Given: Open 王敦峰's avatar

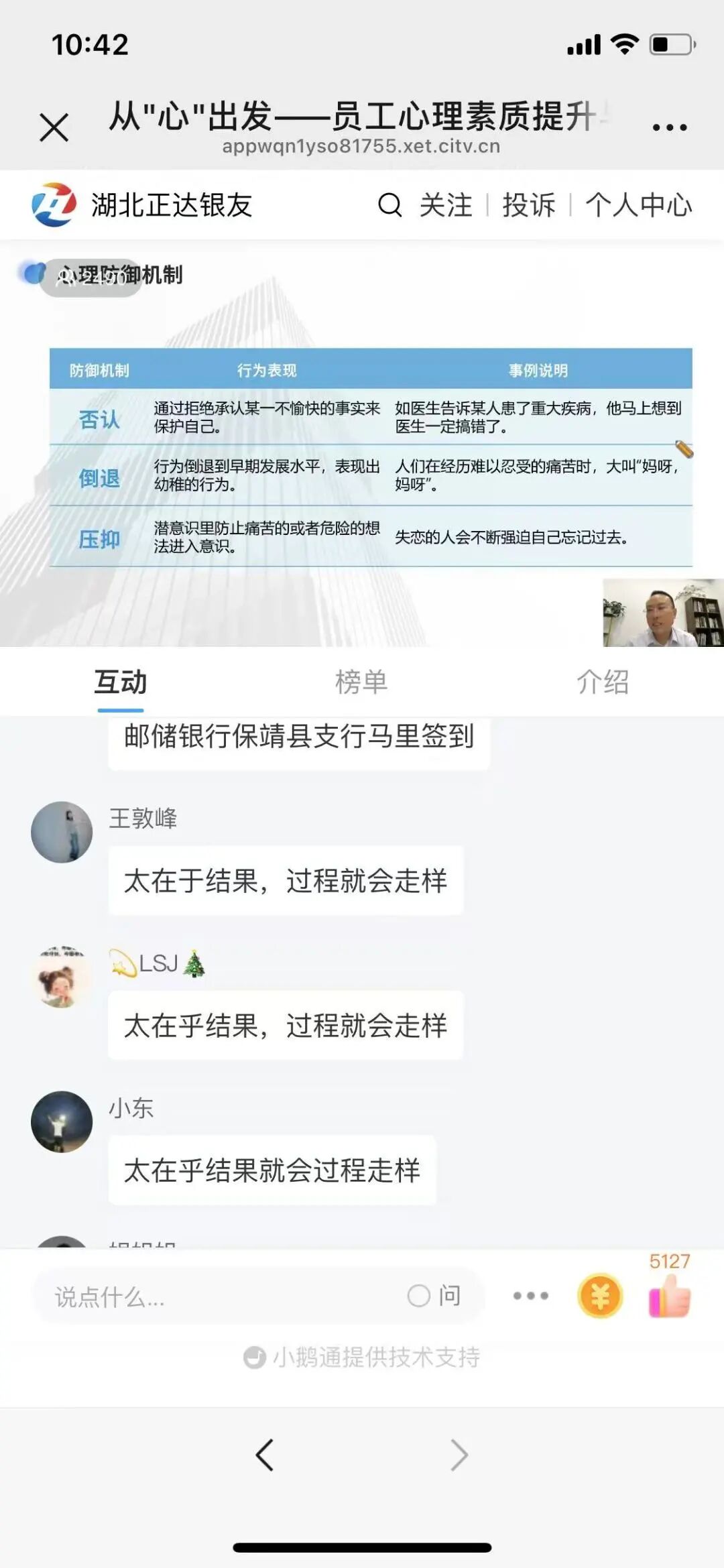Looking at the screenshot, I should click(62, 832).
